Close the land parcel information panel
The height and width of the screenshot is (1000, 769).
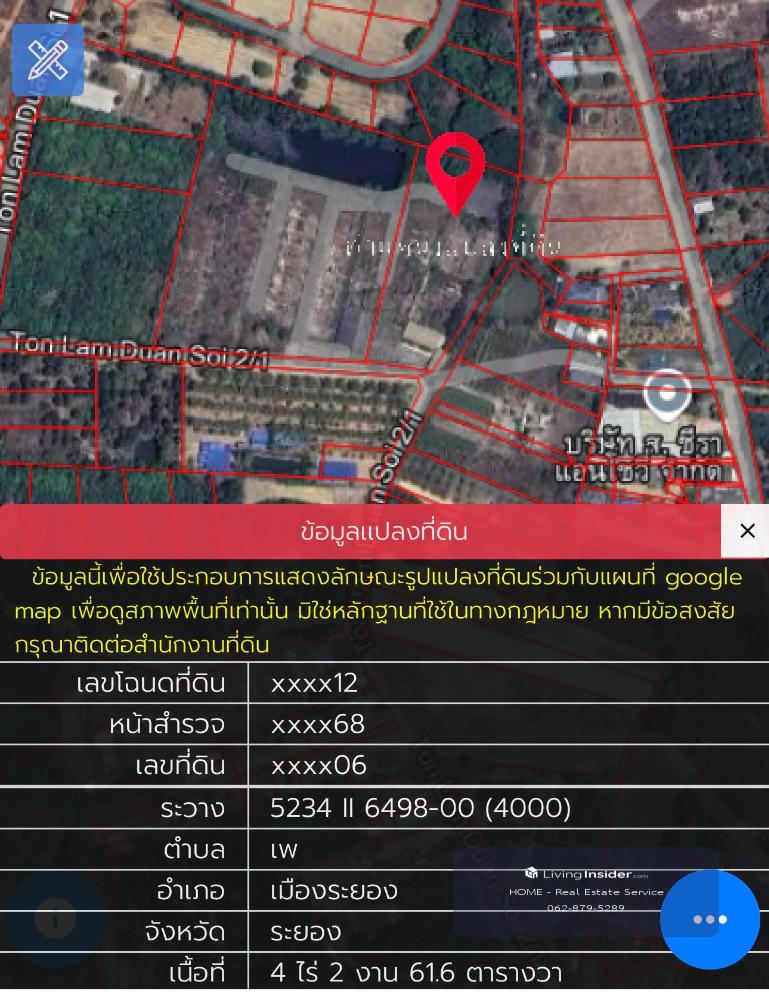[x=746, y=531]
